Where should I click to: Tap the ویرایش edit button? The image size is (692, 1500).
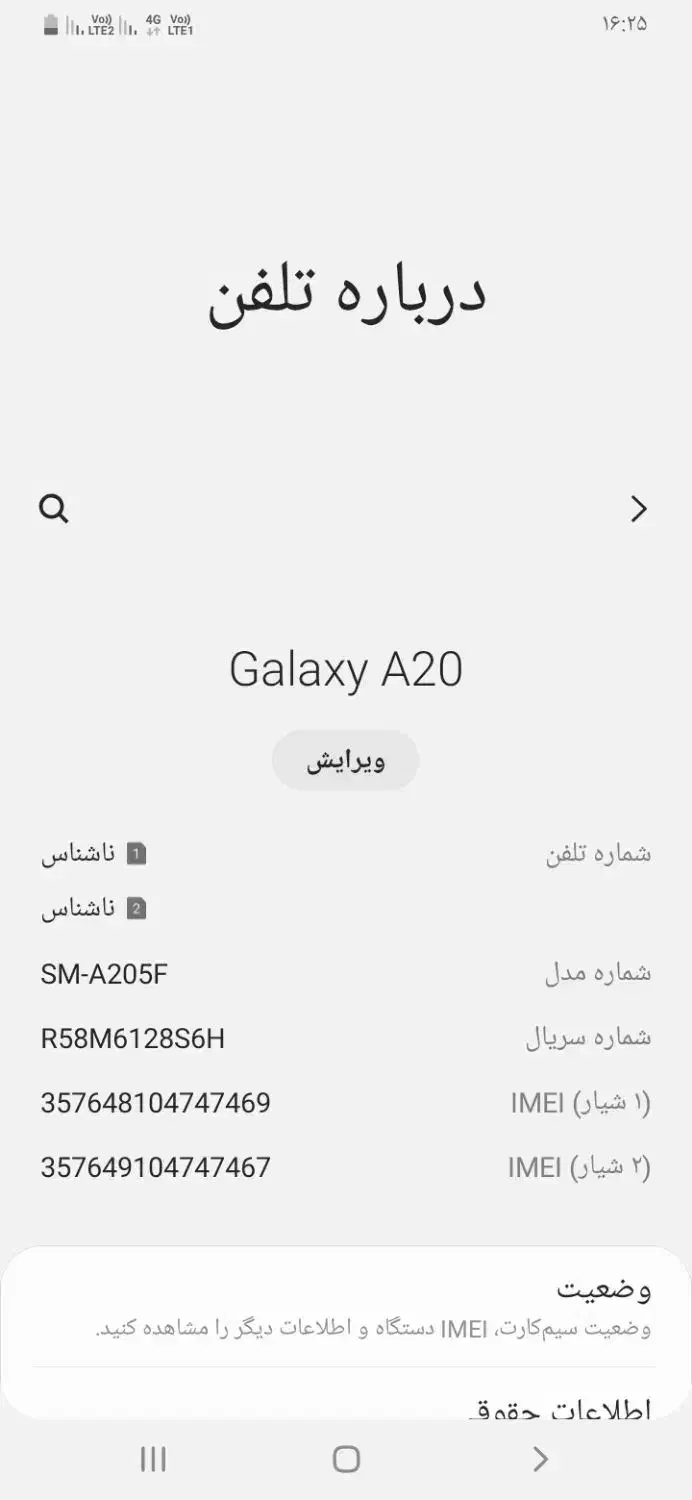click(345, 761)
